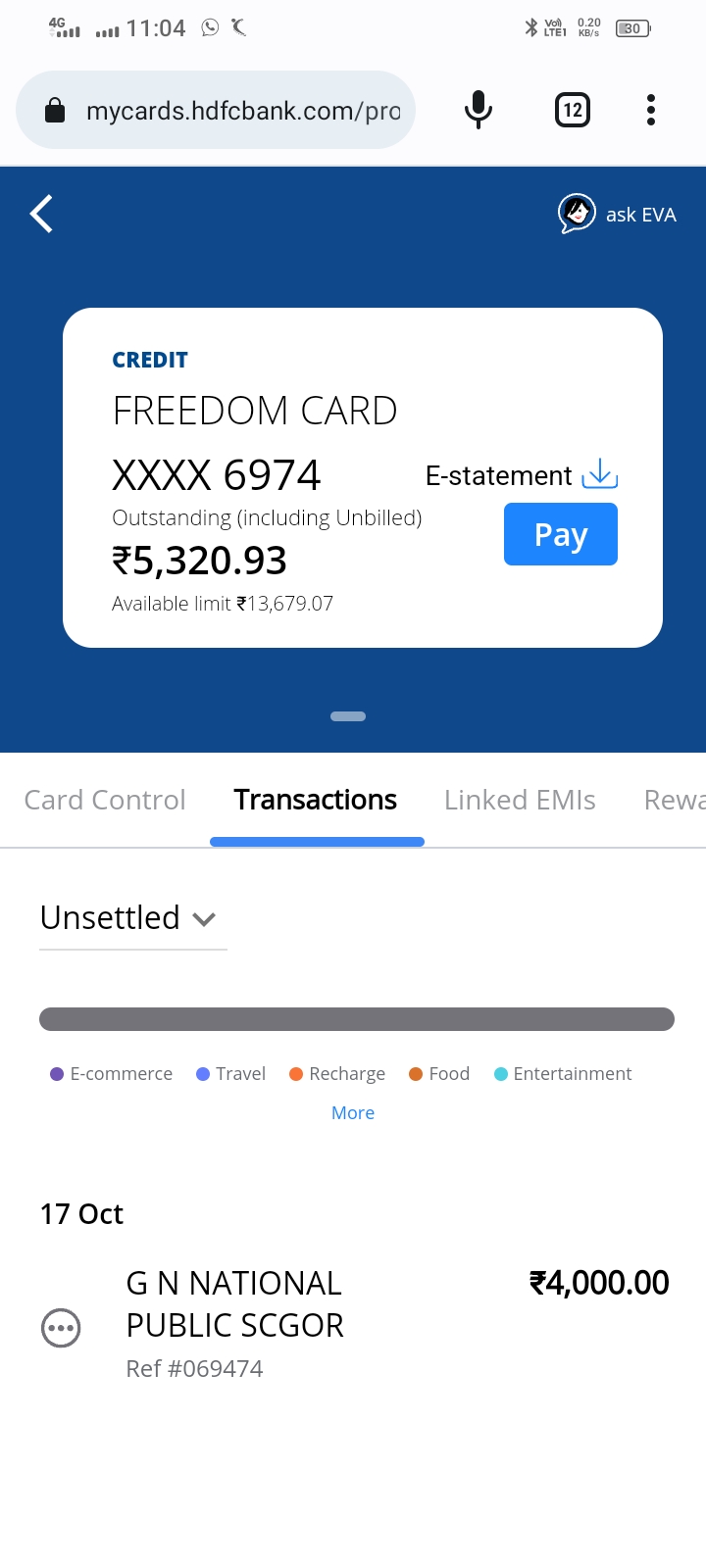This screenshot has height=1568, width=706.
Task: Tap the Pay button
Action: (x=561, y=534)
